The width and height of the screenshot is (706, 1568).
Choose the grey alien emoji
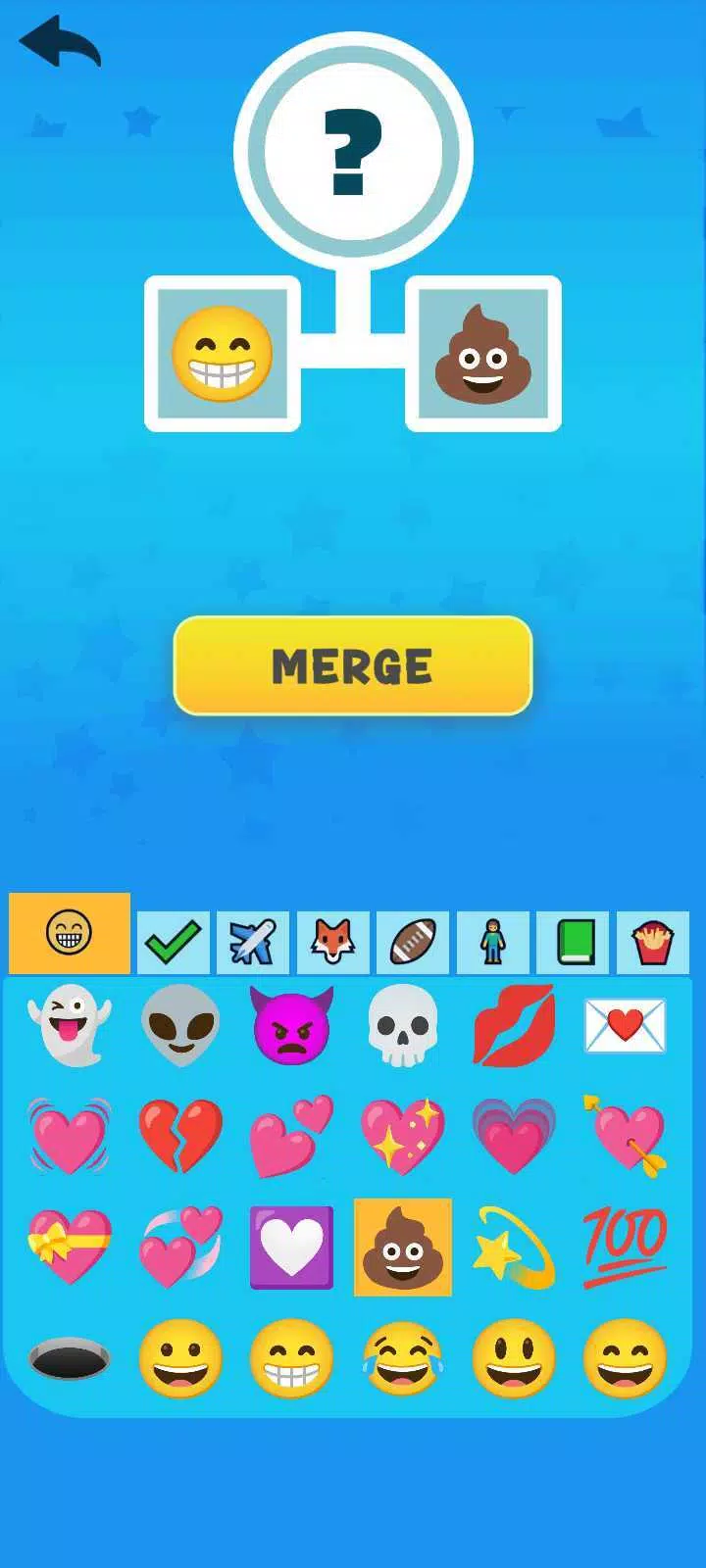(x=180, y=1025)
